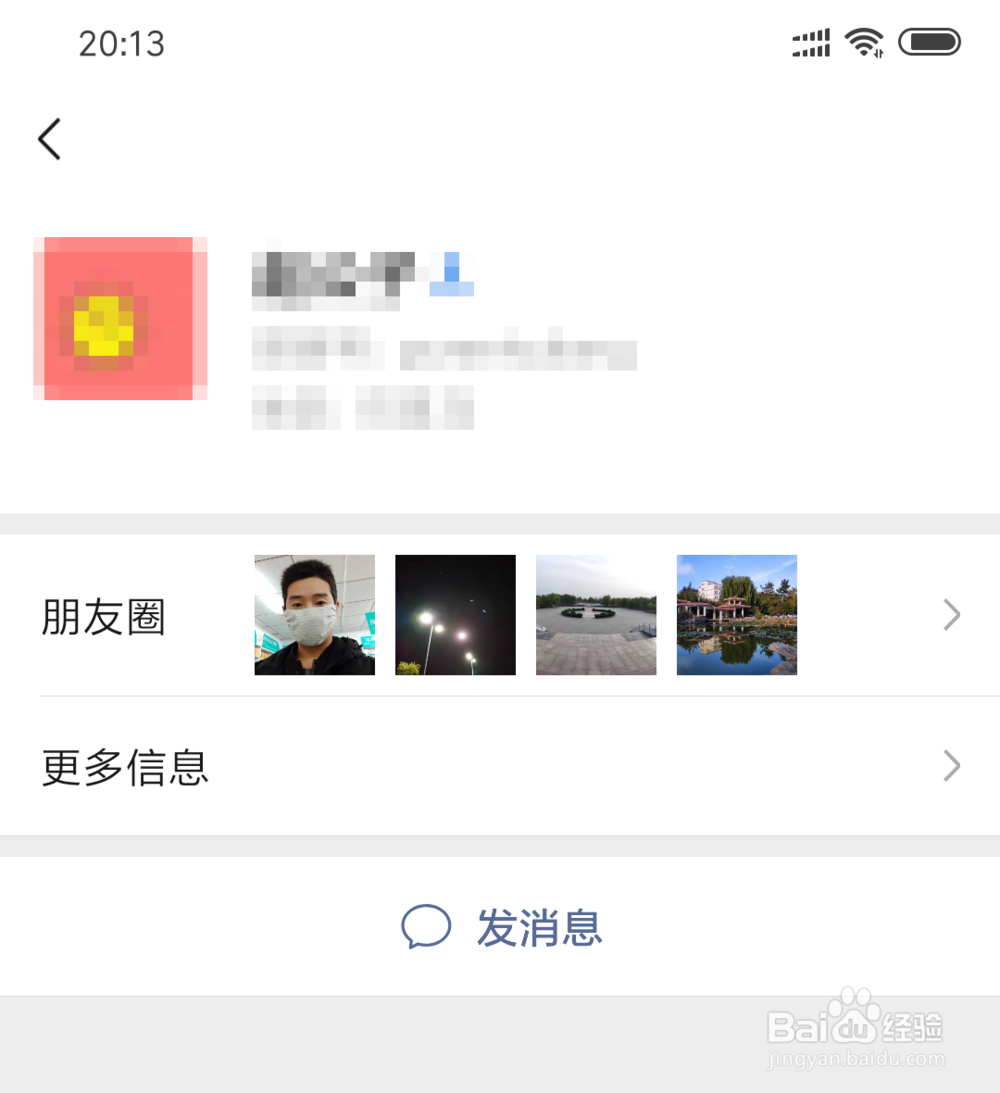Open the 更多信息 more info section
1000x1093 pixels.
point(125,766)
